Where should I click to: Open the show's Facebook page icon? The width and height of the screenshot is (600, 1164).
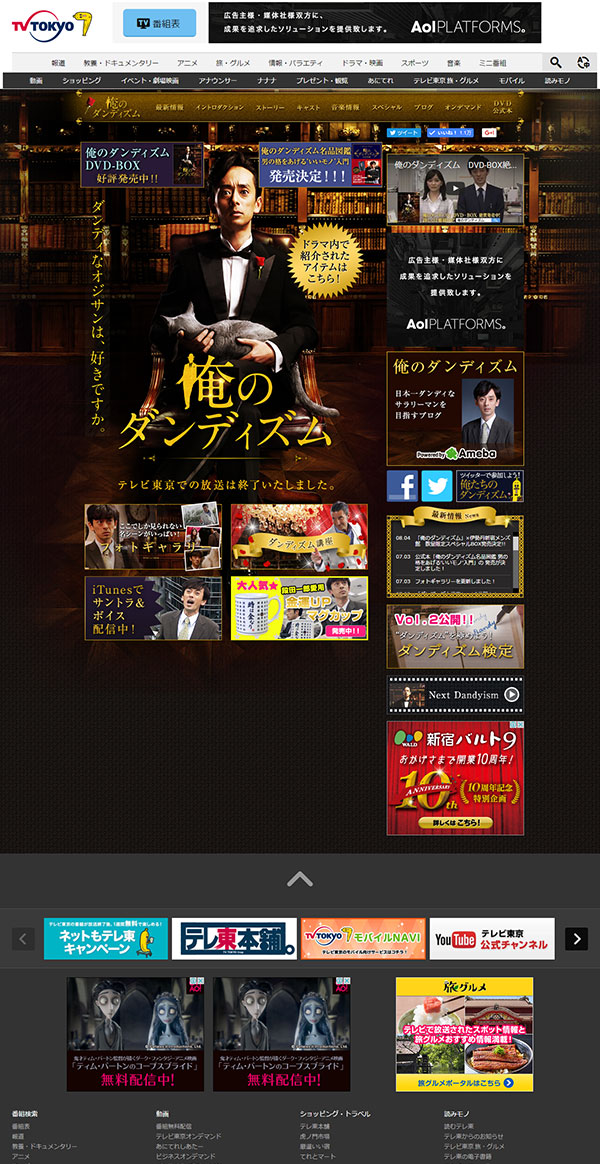coord(402,486)
